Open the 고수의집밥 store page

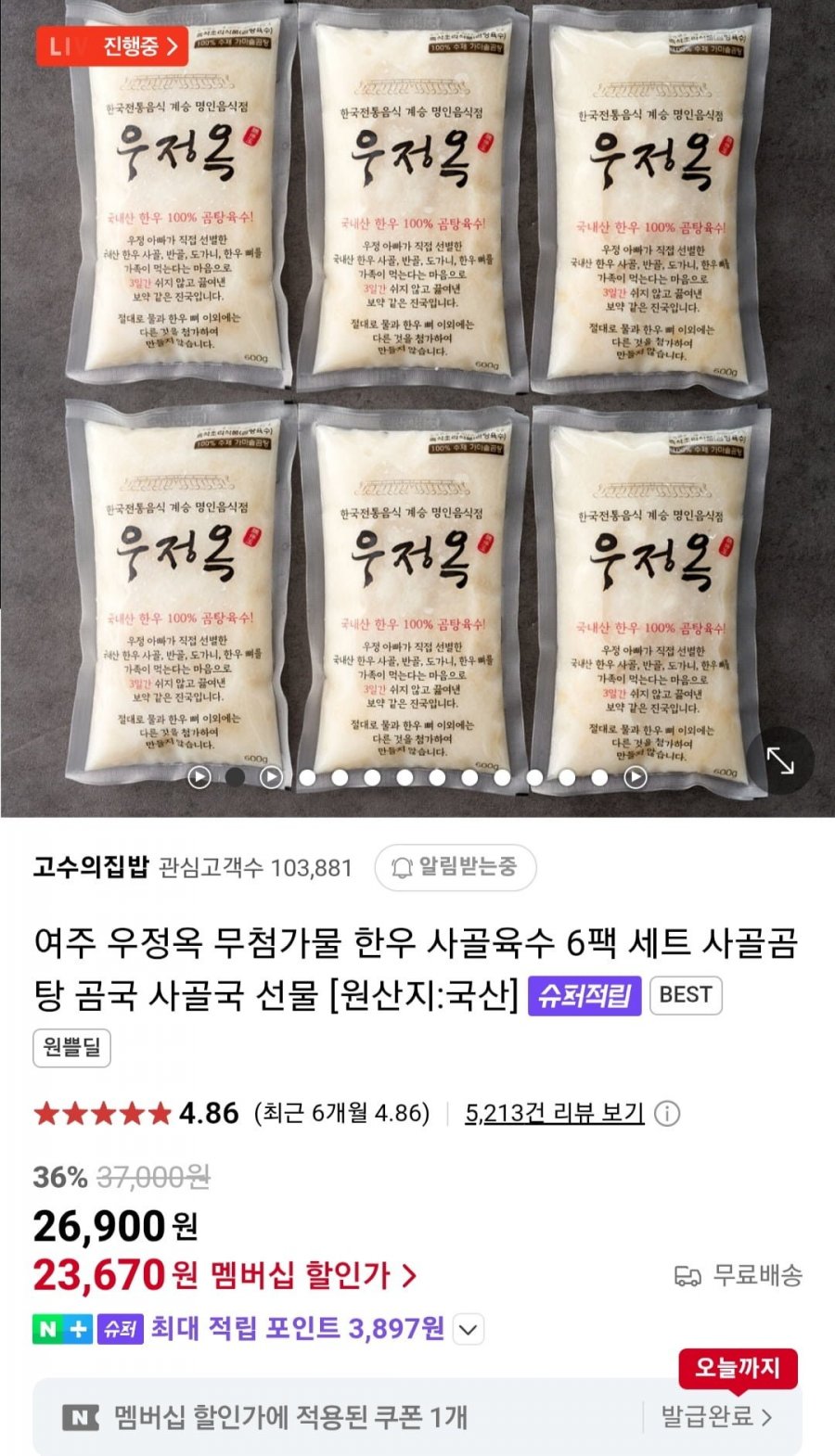coord(91,867)
